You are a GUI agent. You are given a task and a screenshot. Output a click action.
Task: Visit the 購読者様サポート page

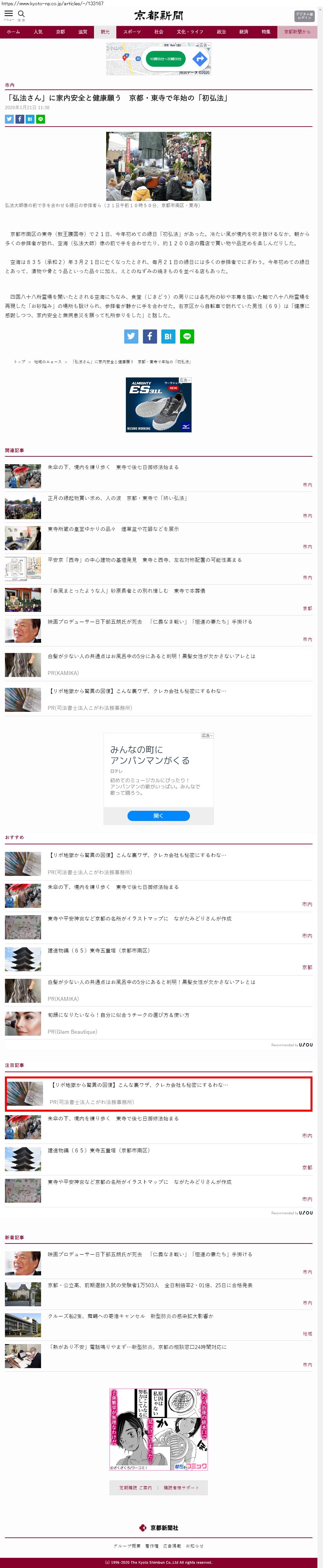coord(181,1487)
